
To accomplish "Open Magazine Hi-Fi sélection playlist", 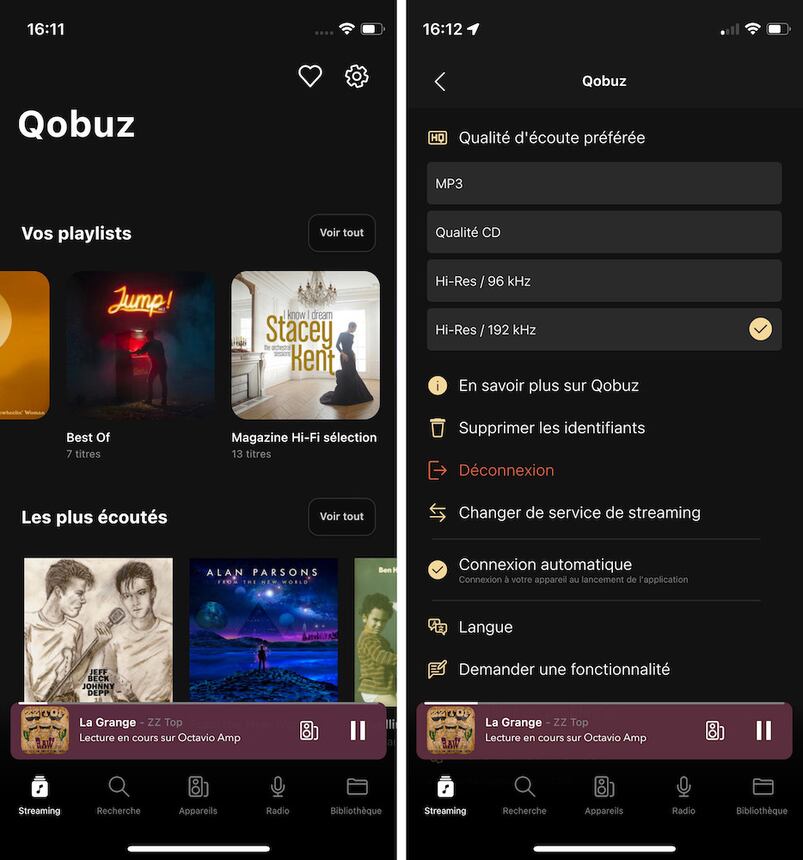I will (305, 345).
